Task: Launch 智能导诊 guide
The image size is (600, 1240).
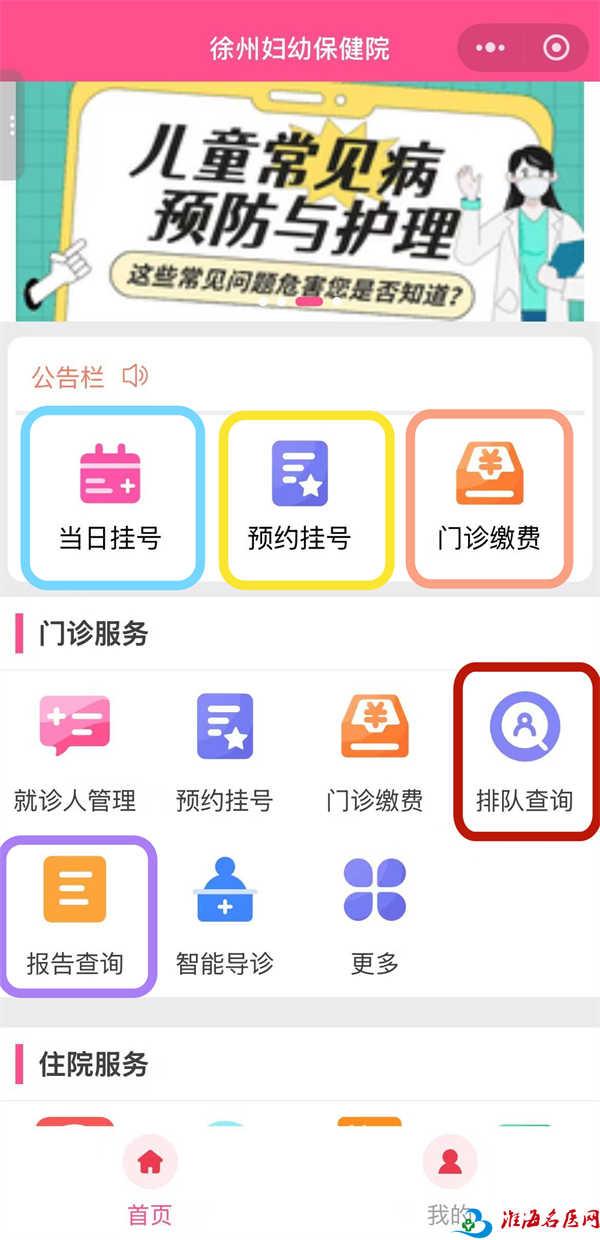Action: [225, 915]
